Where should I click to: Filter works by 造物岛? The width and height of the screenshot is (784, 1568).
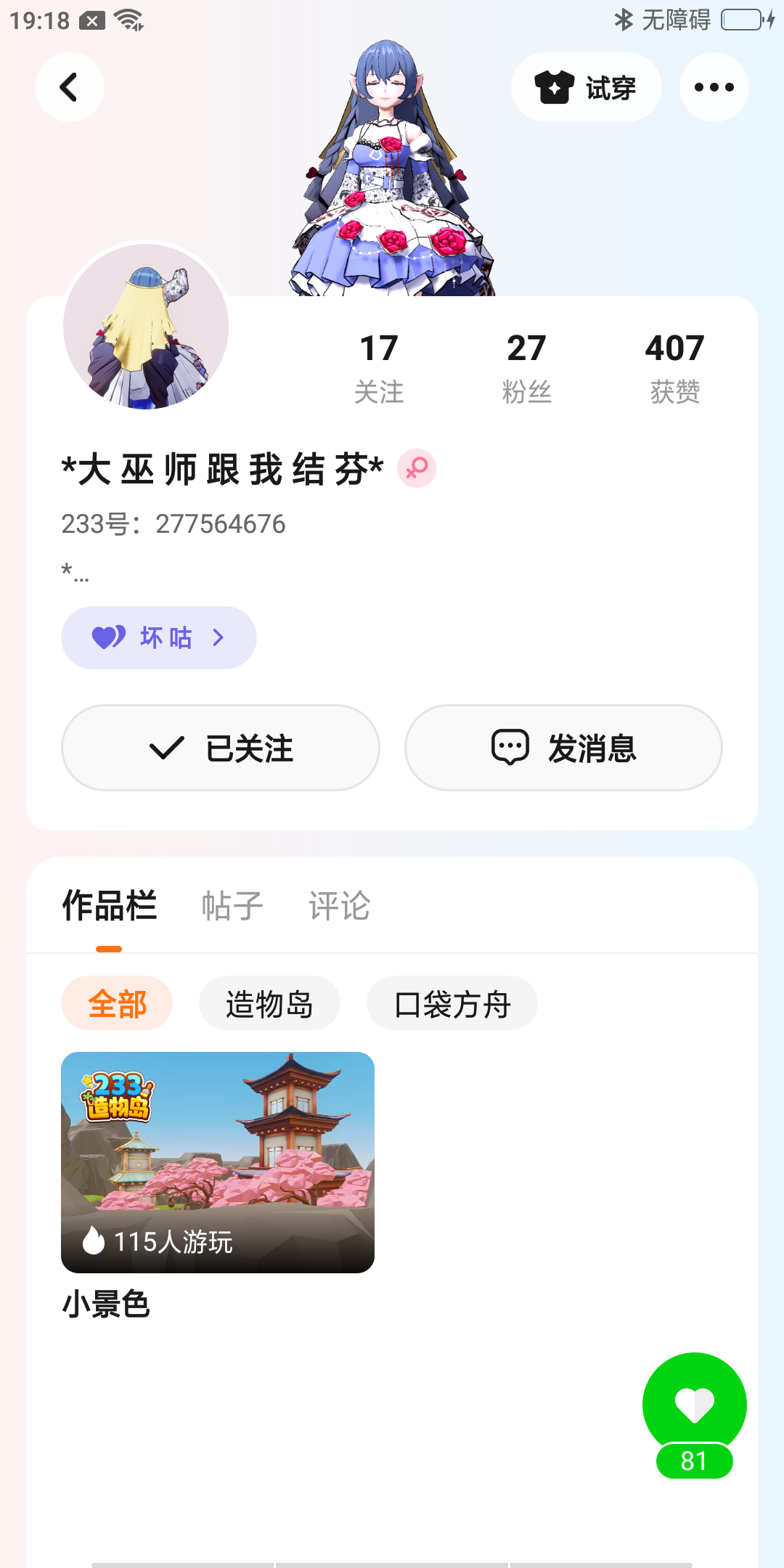tap(269, 1003)
